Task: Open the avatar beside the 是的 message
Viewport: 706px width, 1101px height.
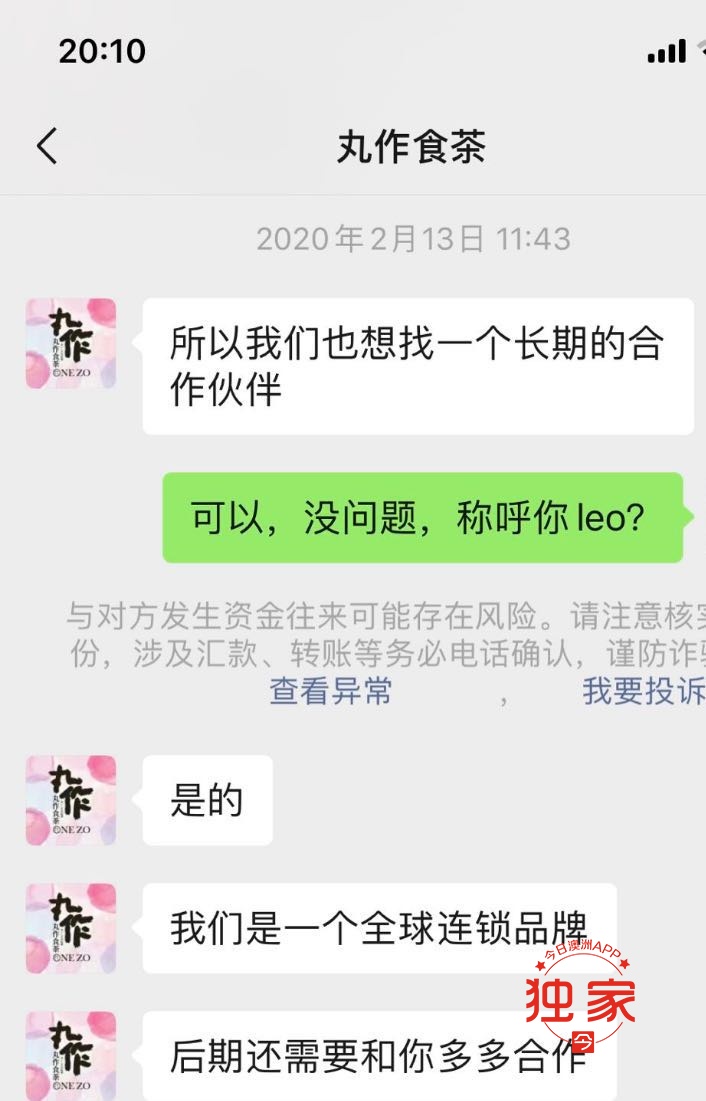Action: [71, 800]
